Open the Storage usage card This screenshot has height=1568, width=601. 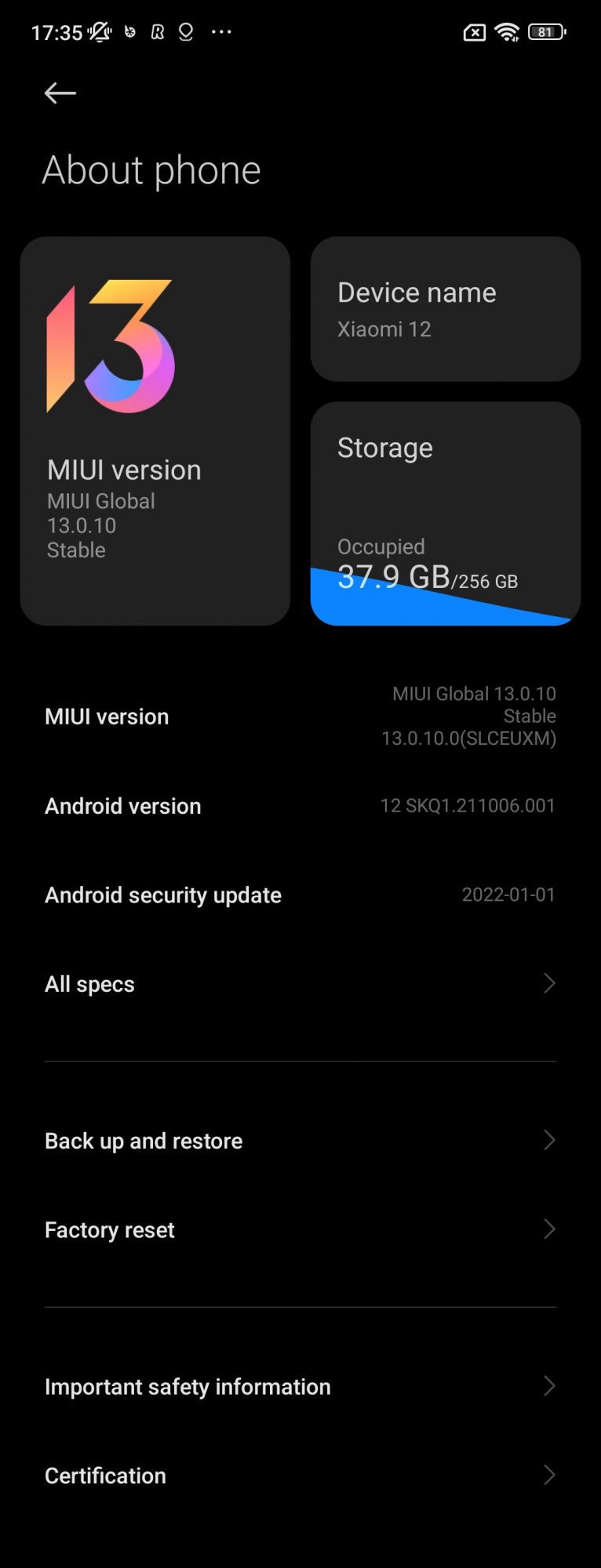(x=445, y=513)
